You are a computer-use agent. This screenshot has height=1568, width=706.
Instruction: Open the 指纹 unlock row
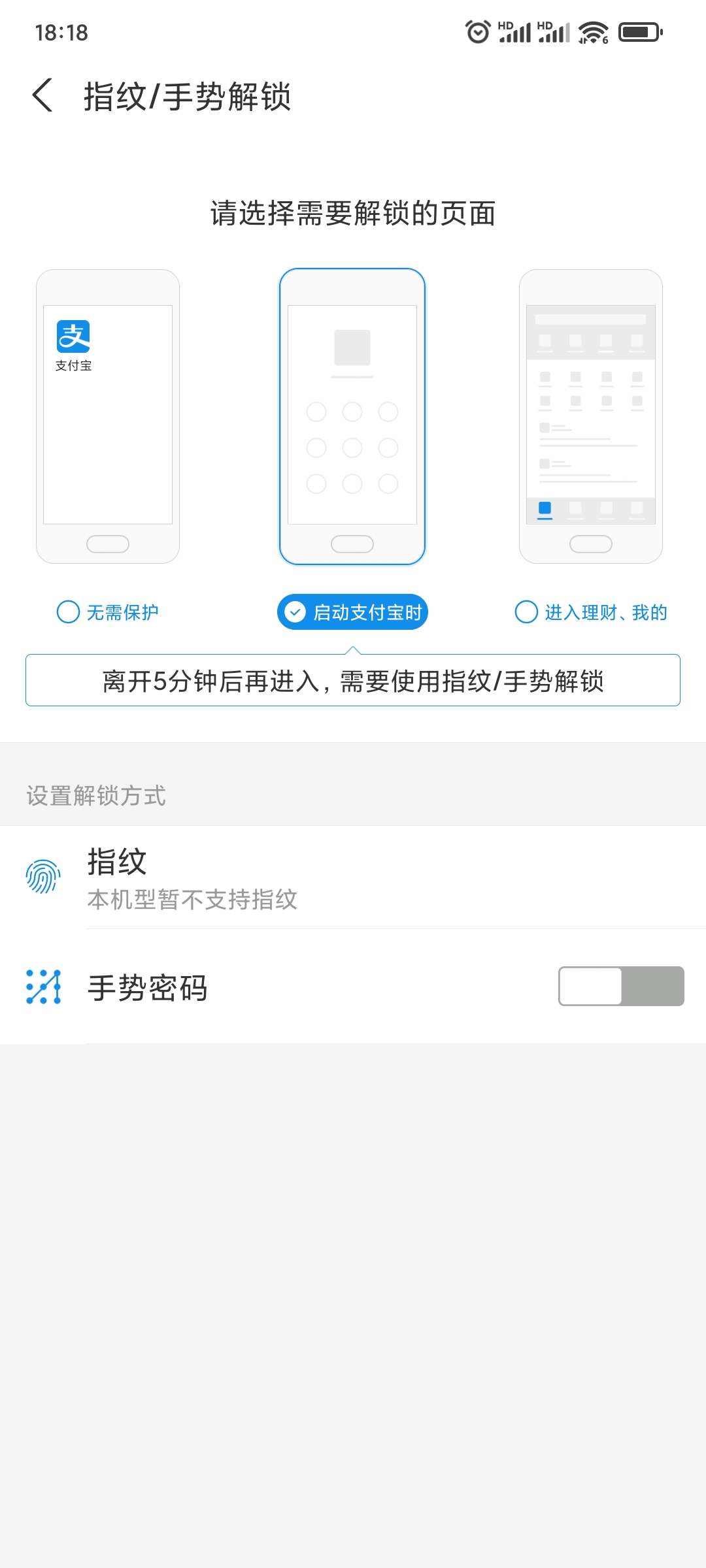(x=353, y=877)
